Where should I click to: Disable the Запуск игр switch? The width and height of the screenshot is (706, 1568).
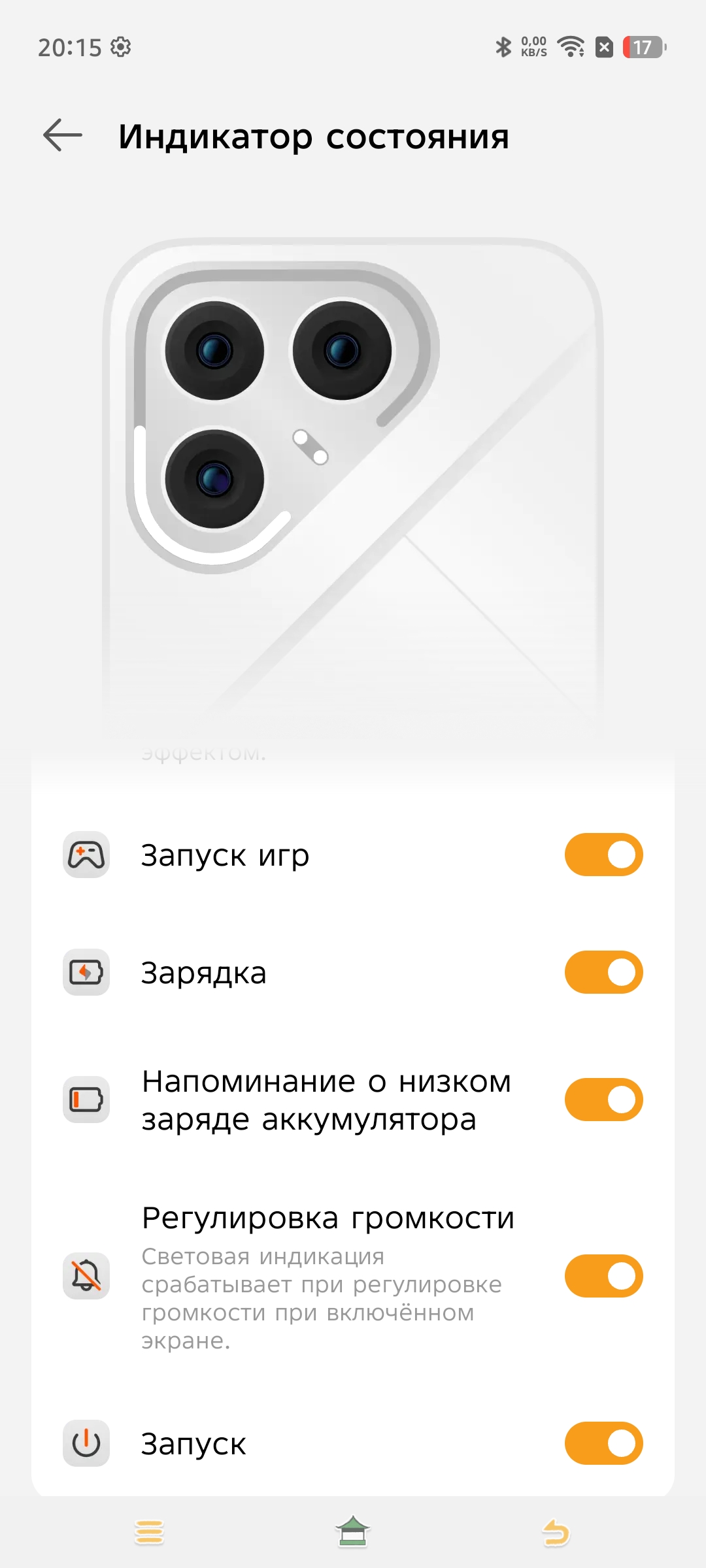603,855
